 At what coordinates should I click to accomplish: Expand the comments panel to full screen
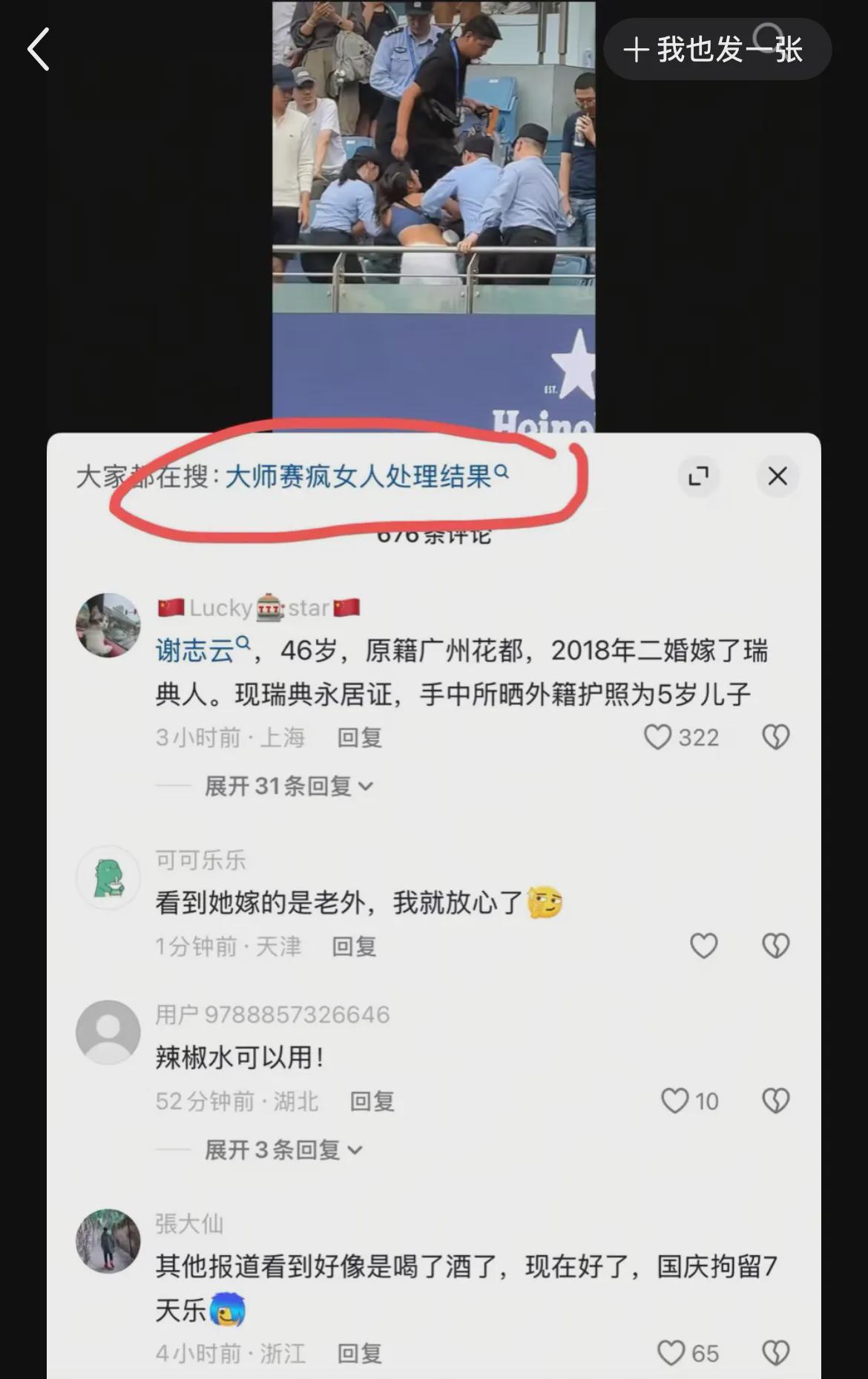(x=698, y=476)
